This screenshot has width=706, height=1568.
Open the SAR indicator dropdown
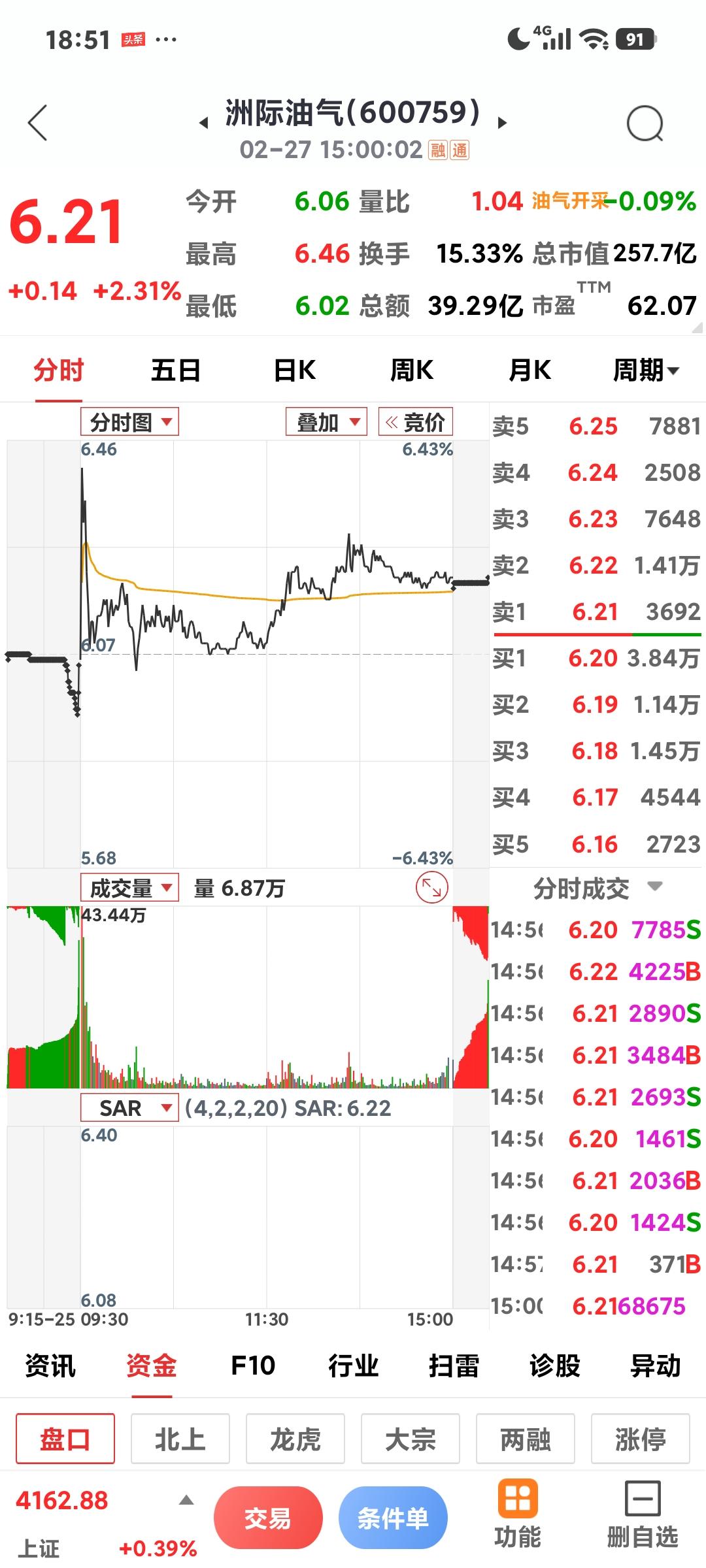(x=129, y=1107)
